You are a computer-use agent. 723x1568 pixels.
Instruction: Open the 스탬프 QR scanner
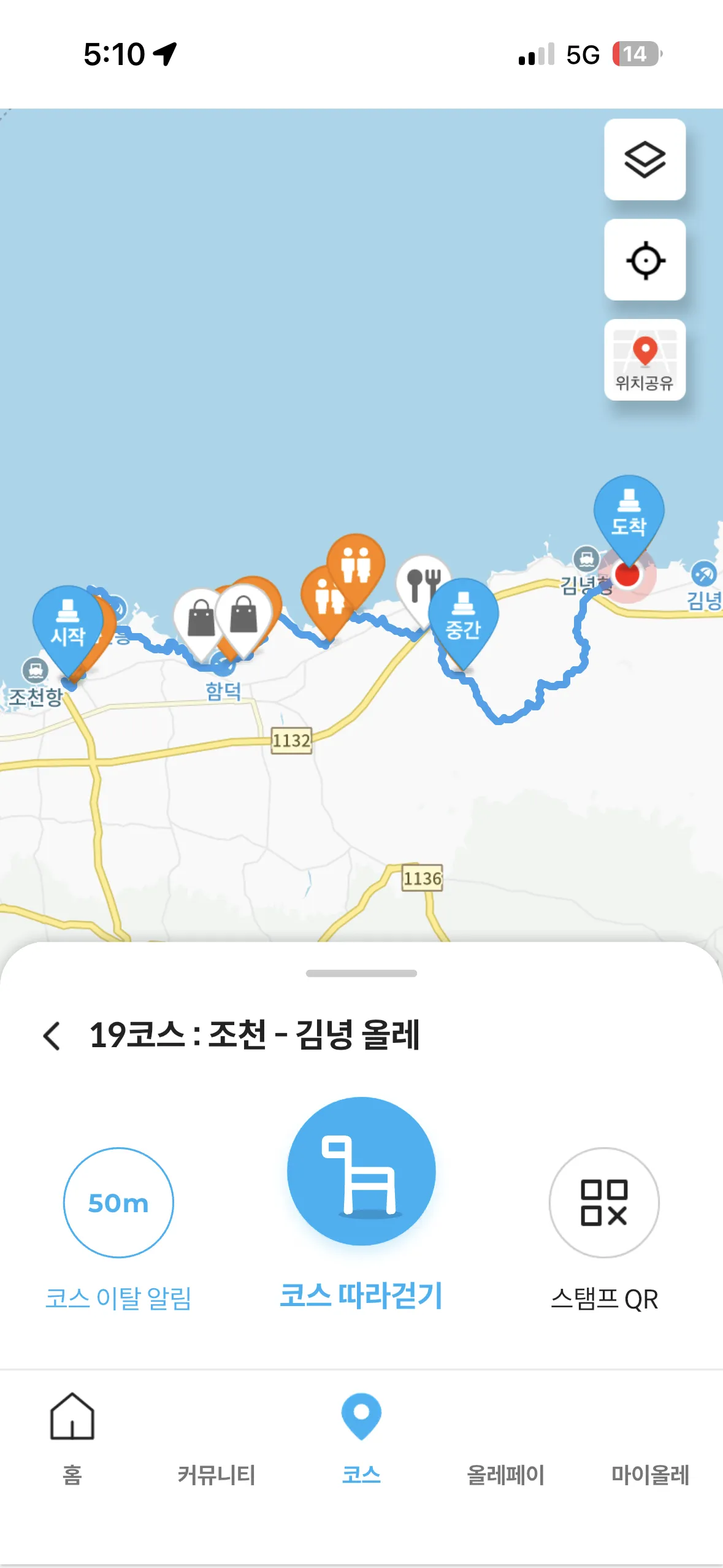[x=604, y=1202]
